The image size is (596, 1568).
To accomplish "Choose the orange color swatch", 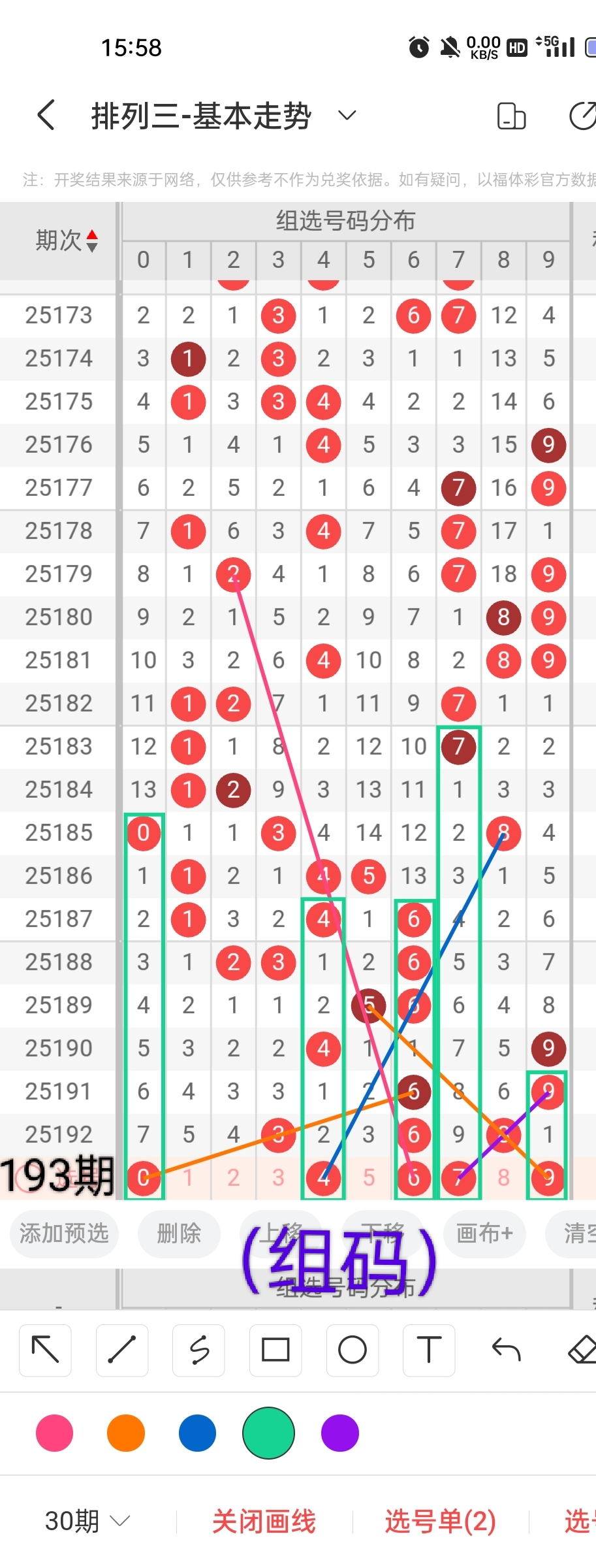I will tap(126, 1433).
